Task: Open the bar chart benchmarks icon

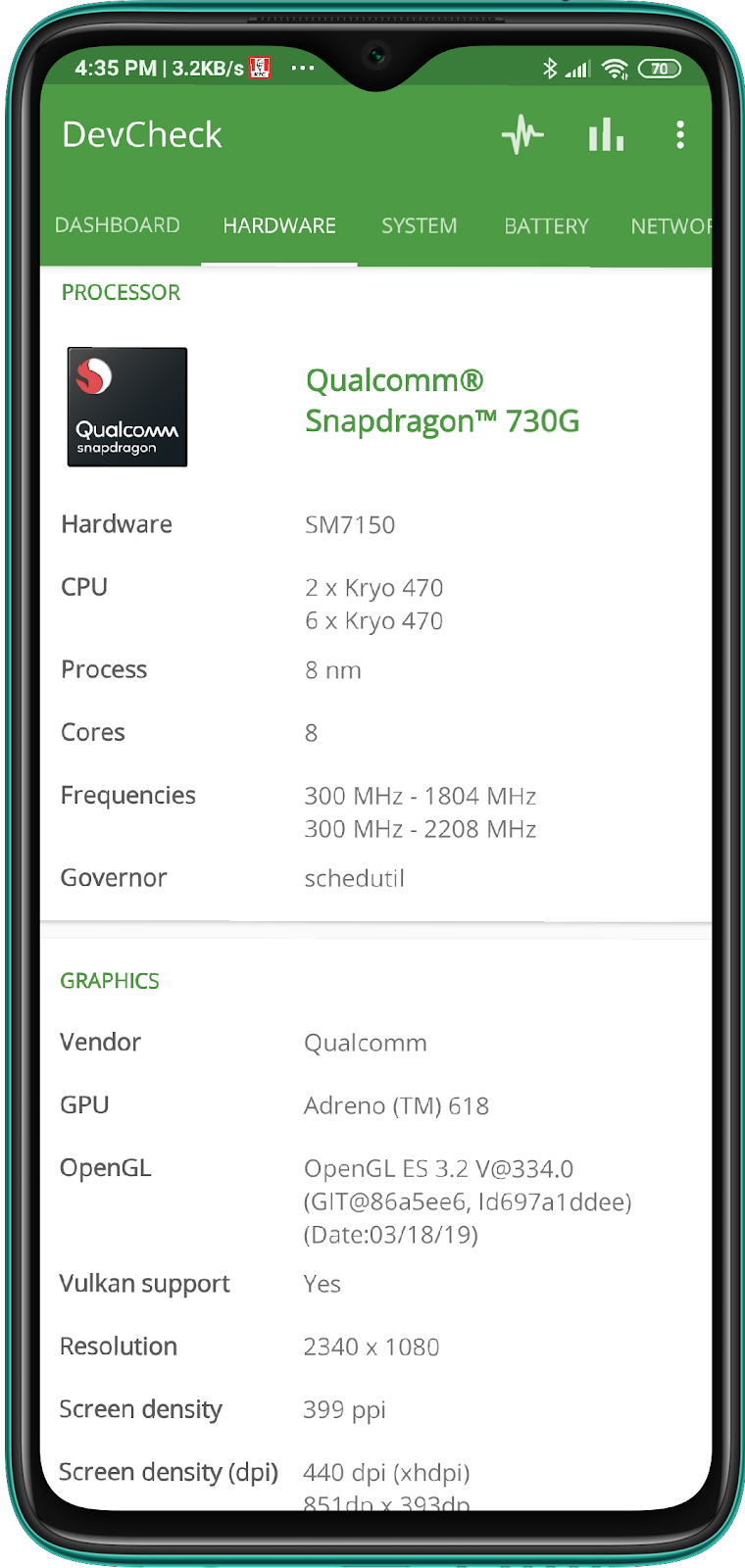Action: coord(606,135)
